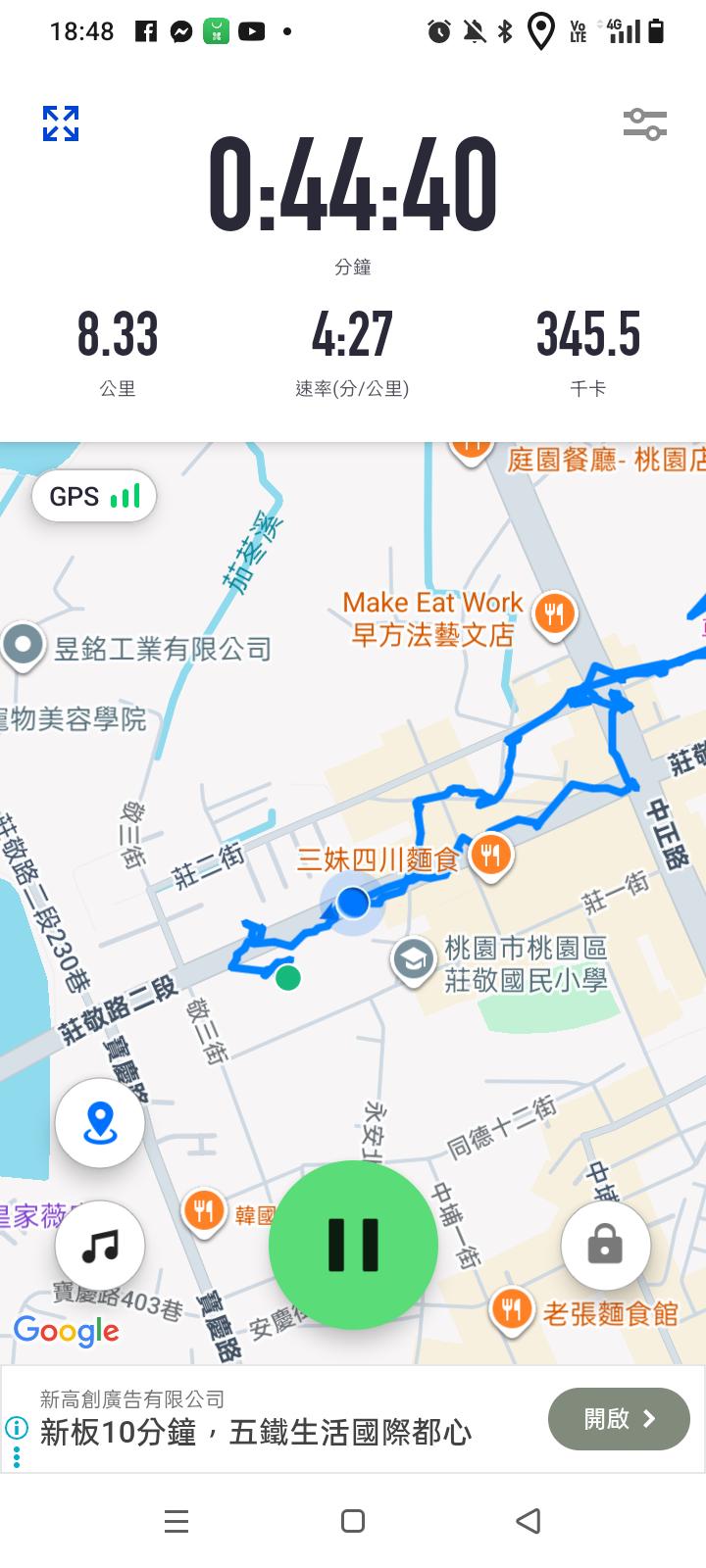This screenshot has height=1568, width=706.
Task: Expand the map to full screen
Action: click(x=61, y=123)
